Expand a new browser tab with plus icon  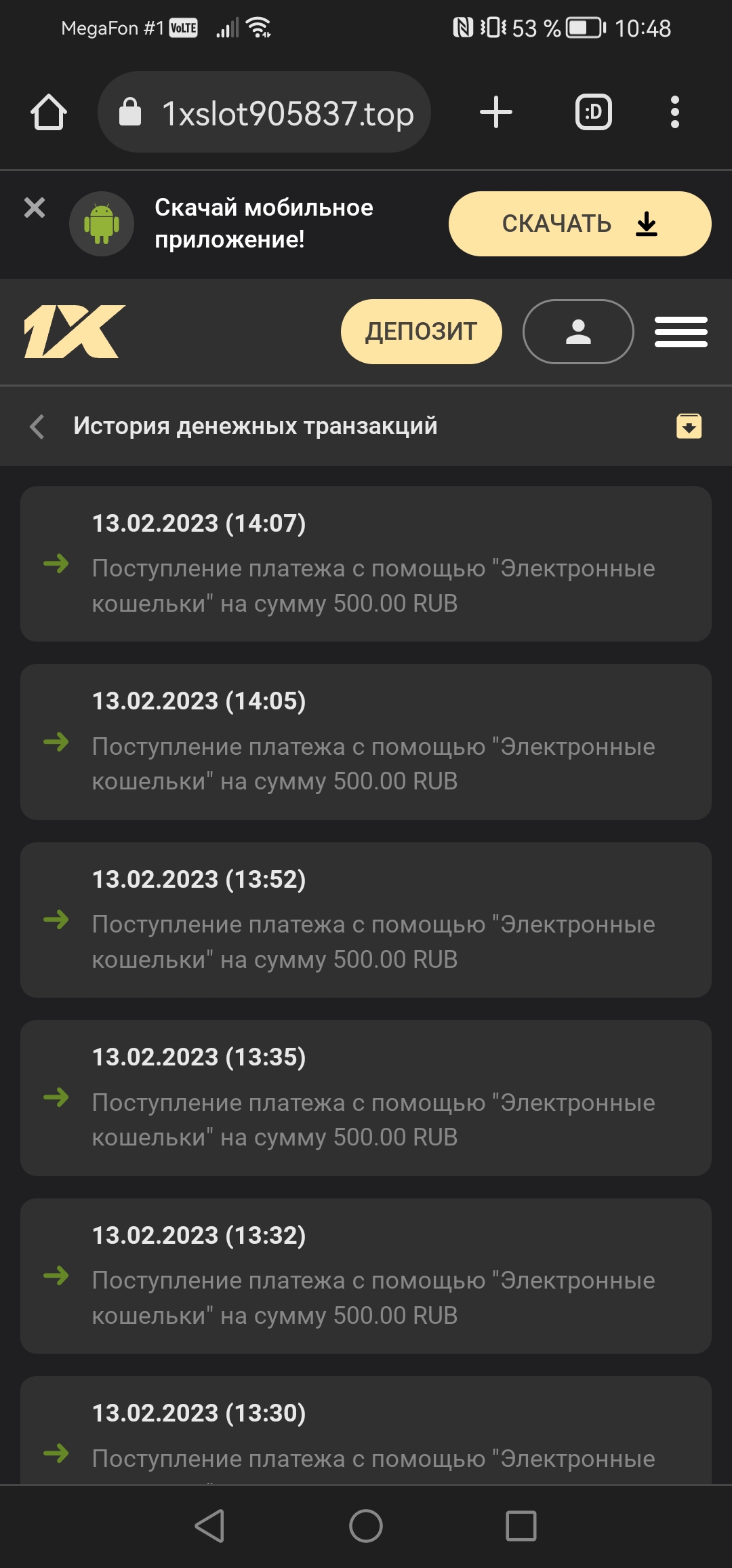click(x=495, y=113)
